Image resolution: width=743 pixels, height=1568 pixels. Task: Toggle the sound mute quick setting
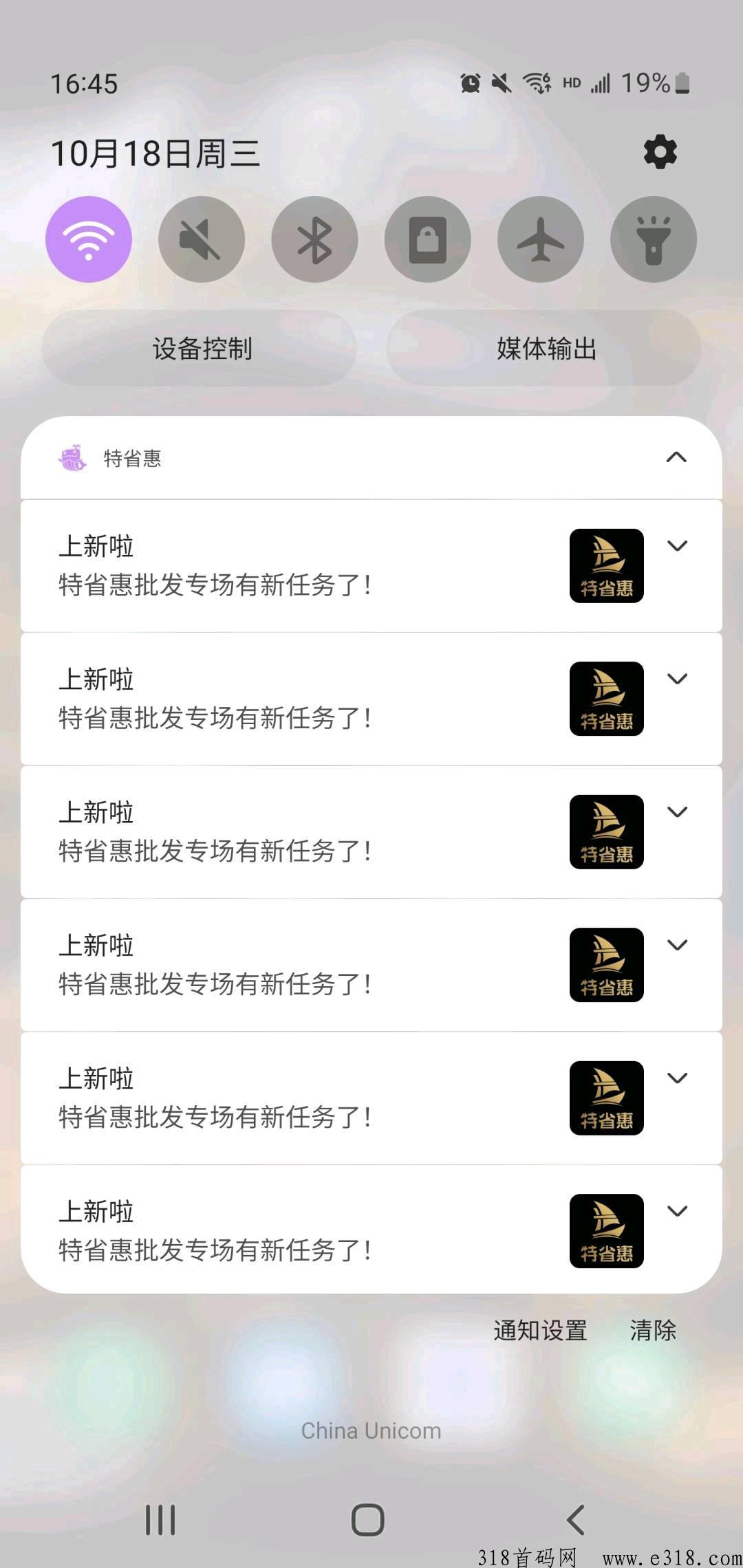[202, 239]
